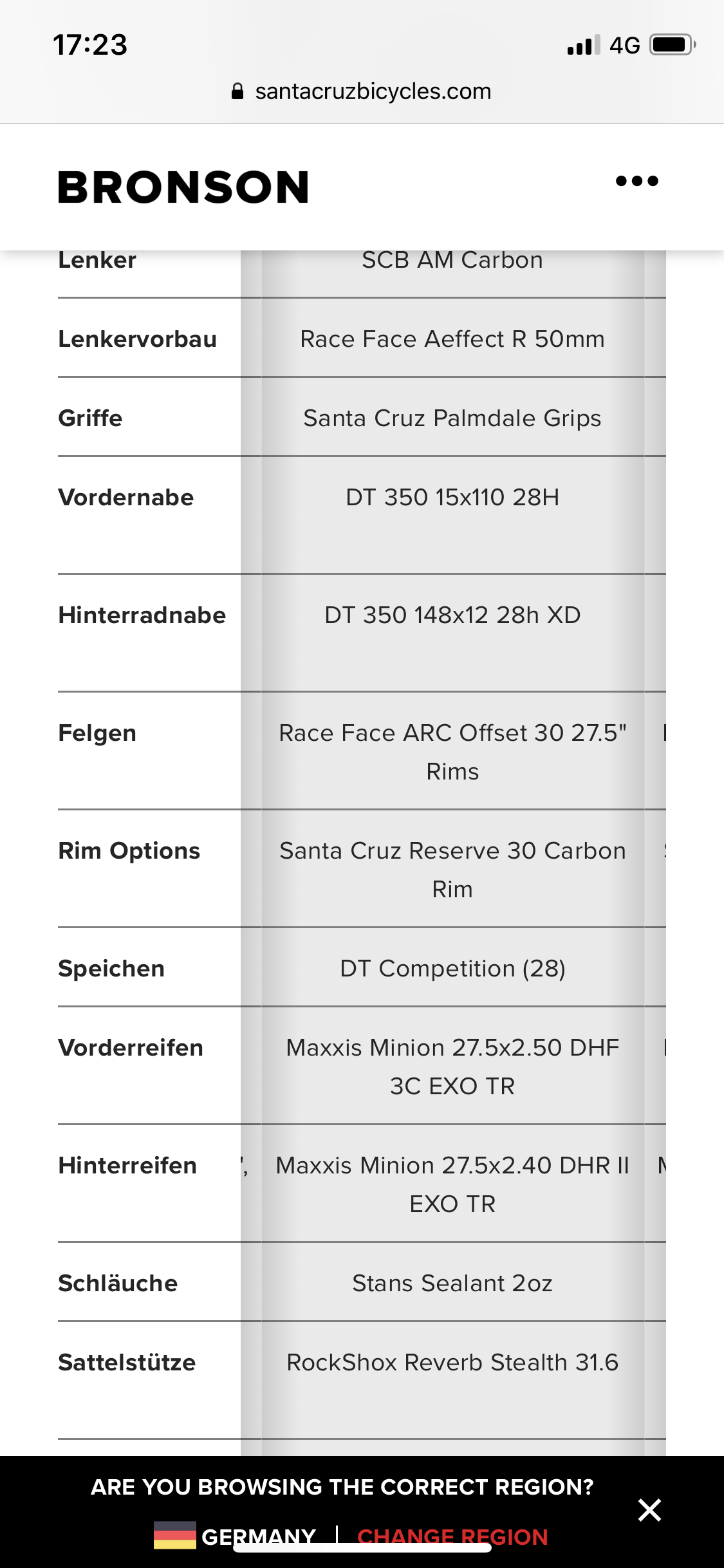This screenshot has width=724, height=1568.
Task: Tap the santacruzbicycles.com address bar
Action: [x=361, y=91]
